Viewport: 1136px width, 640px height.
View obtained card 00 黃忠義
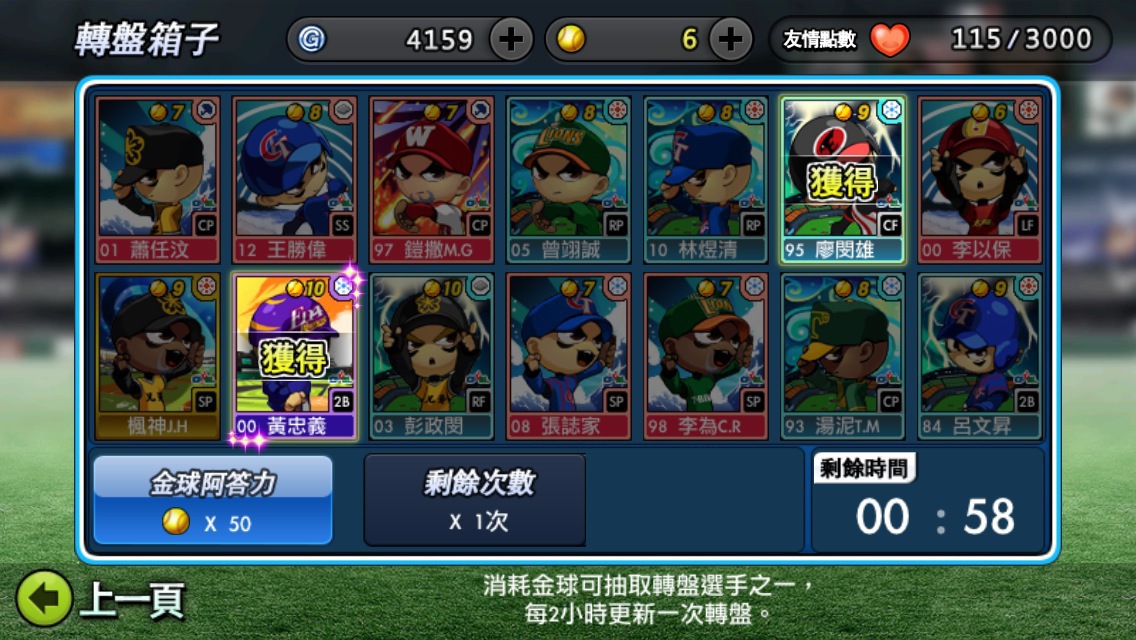[294, 357]
